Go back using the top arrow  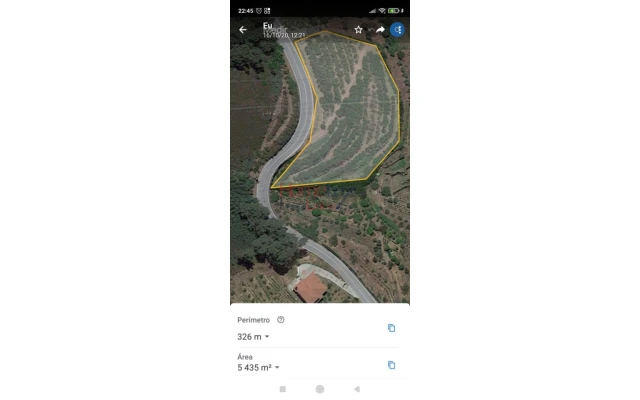(243, 30)
